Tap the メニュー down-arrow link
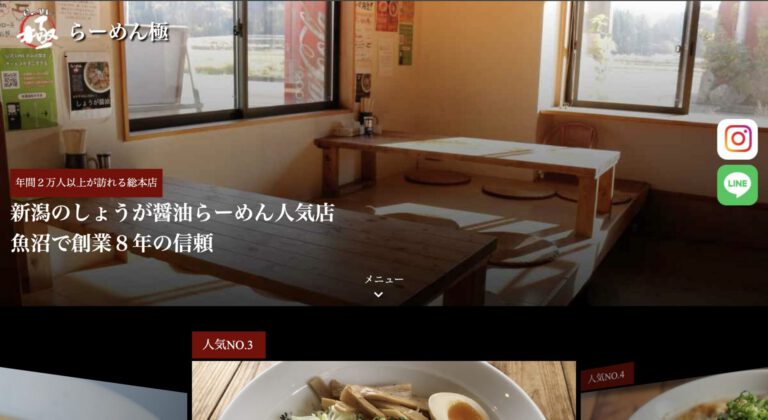 point(383,286)
